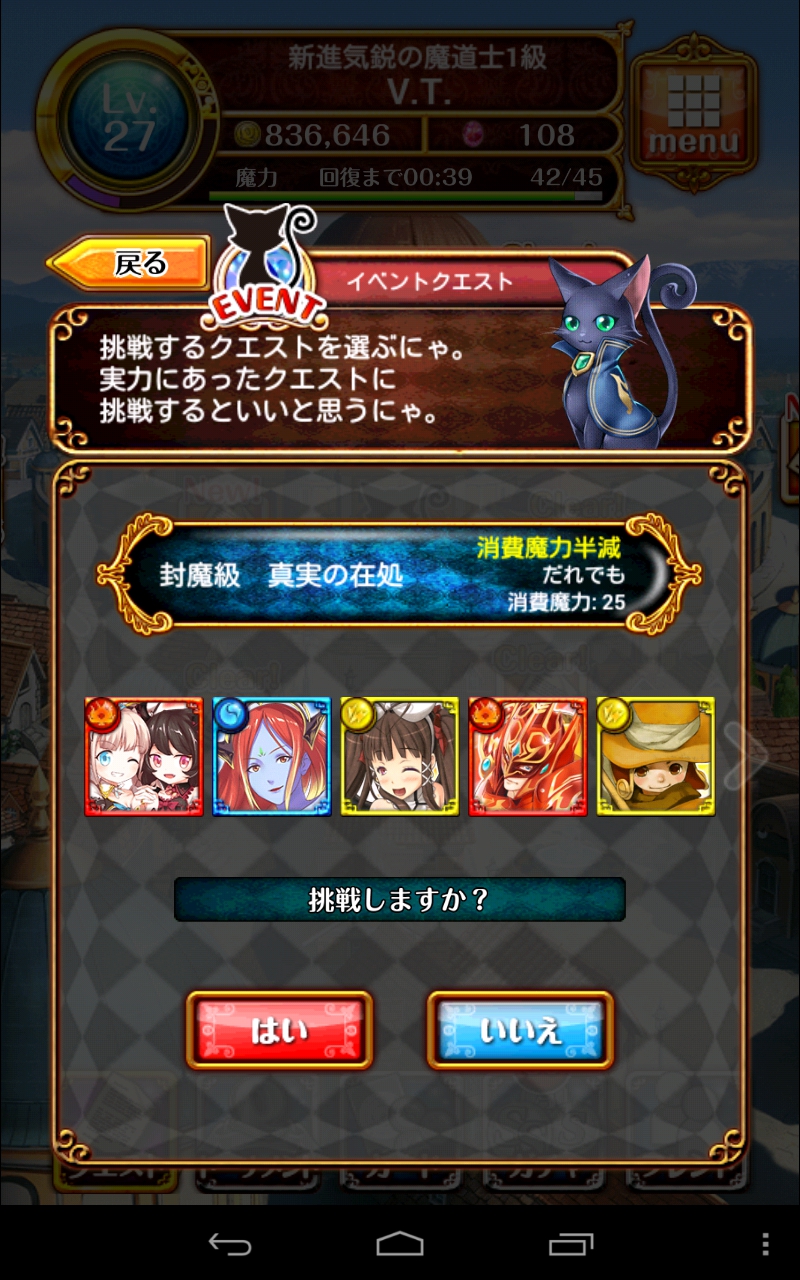The height and width of the screenshot is (1280, 800).
Task: Tap the Android back button
Action: coord(229,1244)
